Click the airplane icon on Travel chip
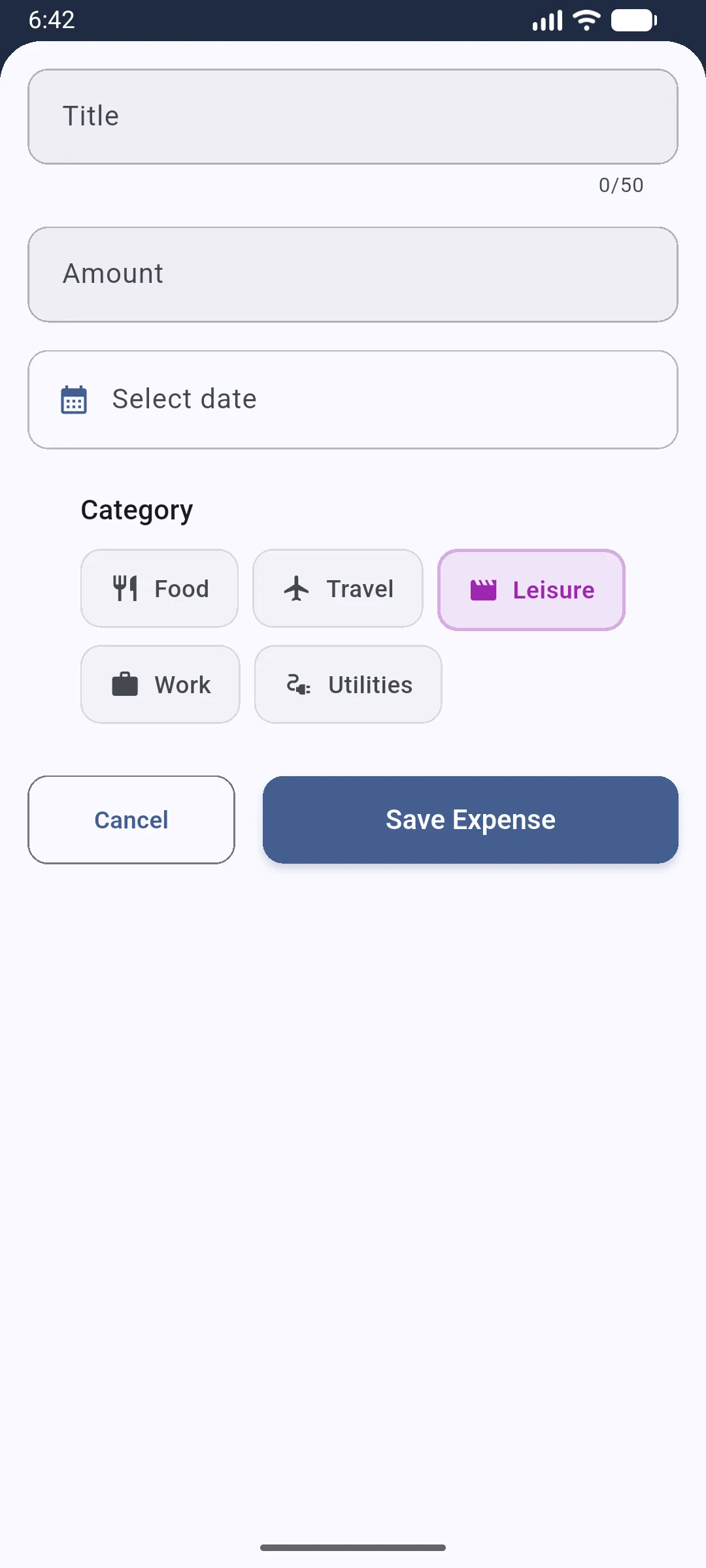This screenshot has width=706, height=1568. pyautogui.click(x=297, y=588)
